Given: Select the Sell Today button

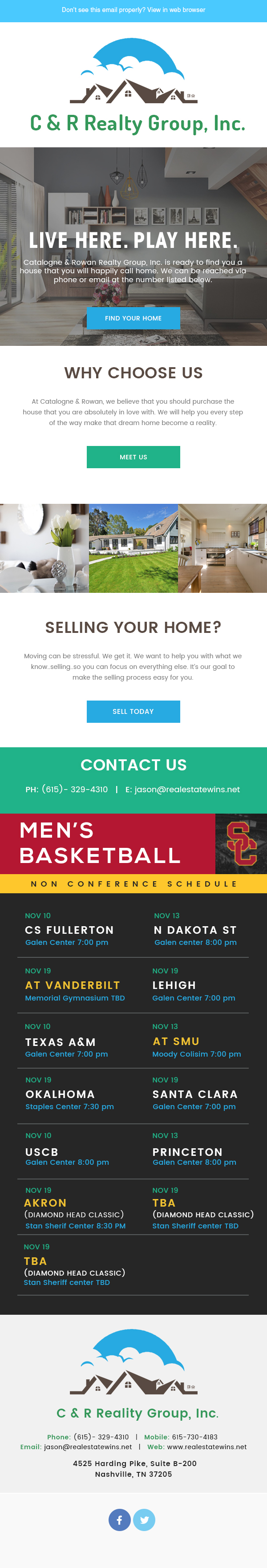Looking at the screenshot, I should [x=133, y=712].
